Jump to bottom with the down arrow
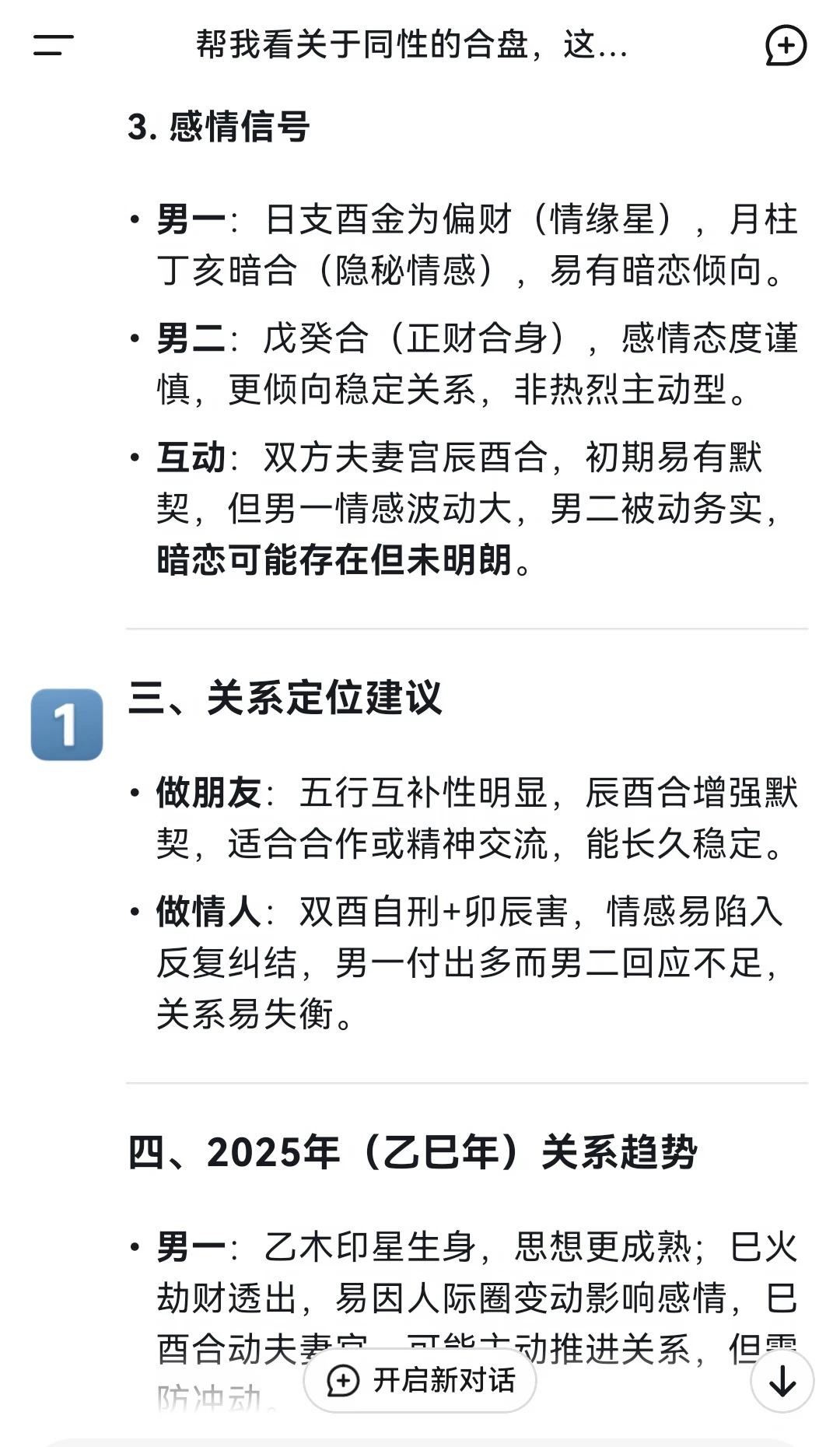840x1447 pixels. (x=782, y=1382)
